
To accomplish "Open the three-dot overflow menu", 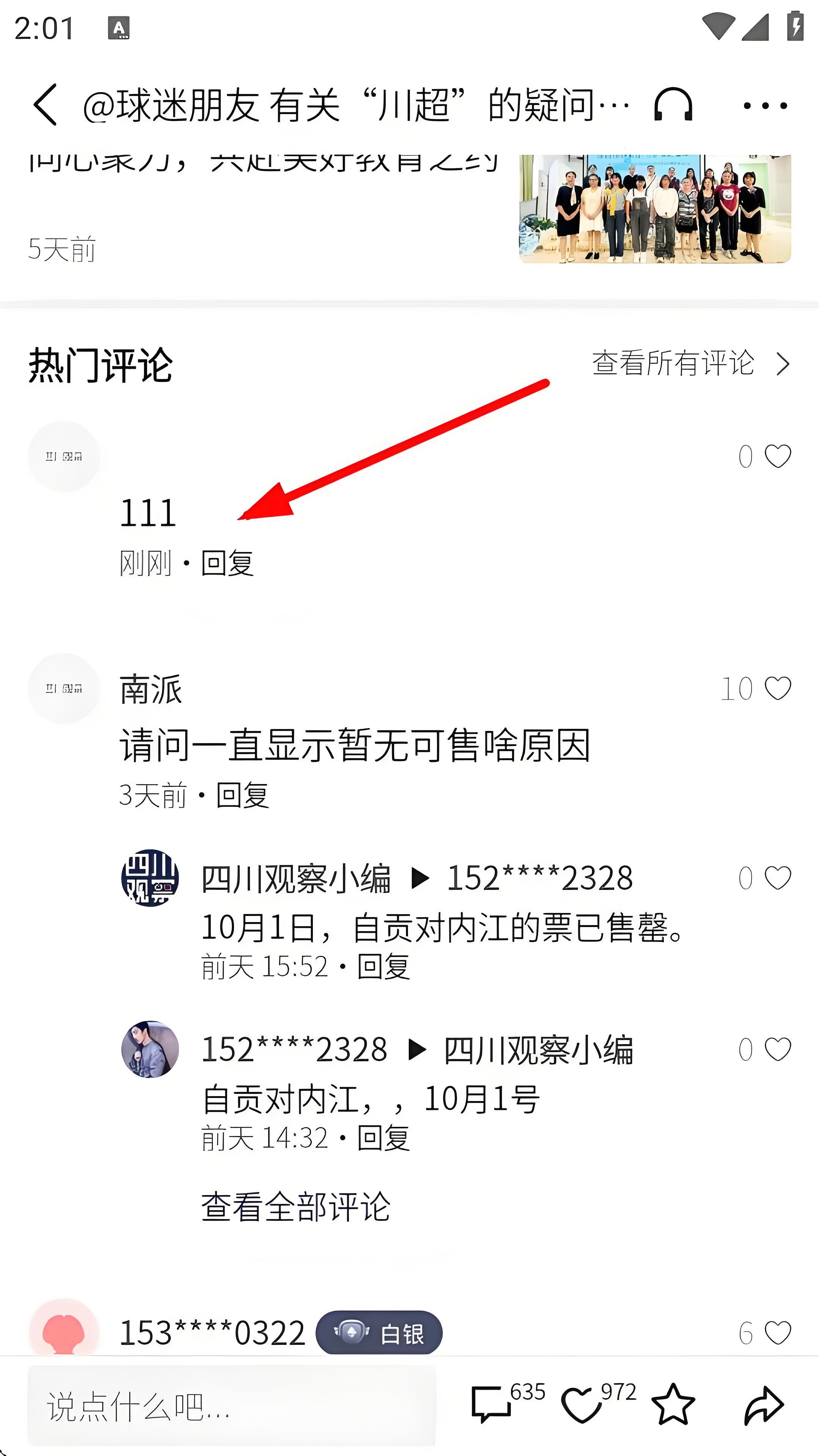I will click(x=765, y=106).
